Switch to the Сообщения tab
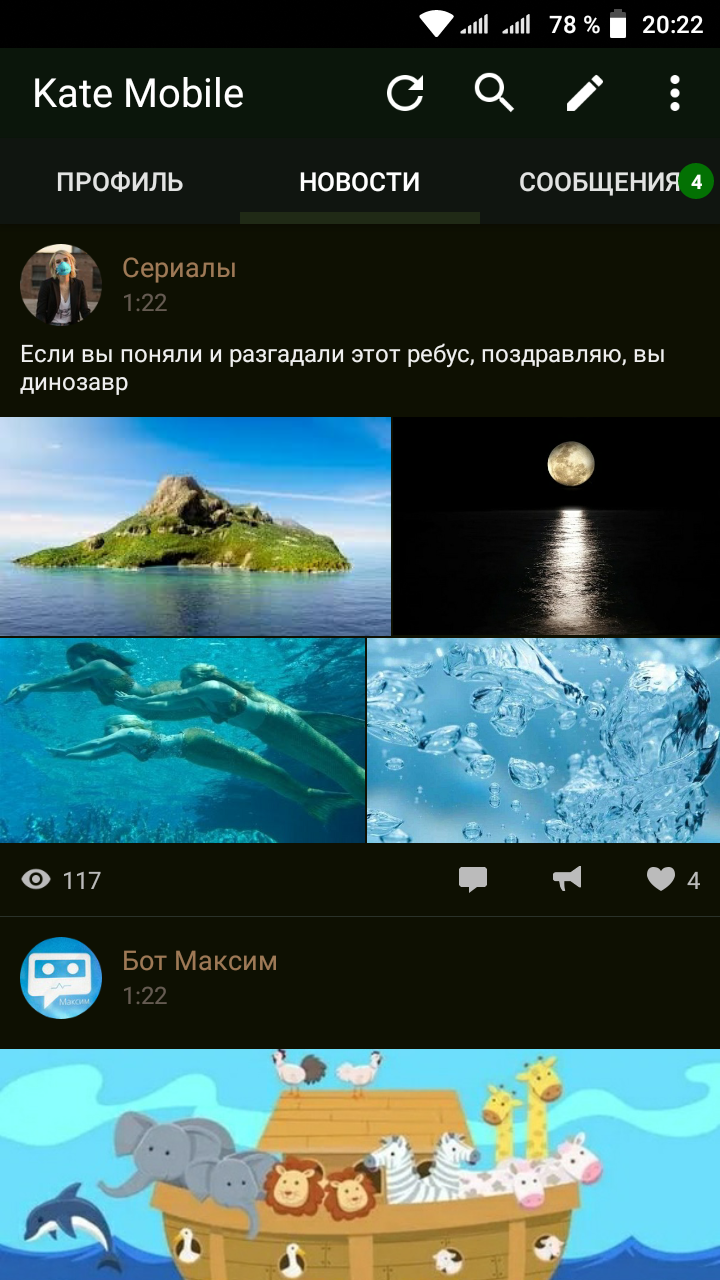The height and width of the screenshot is (1280, 720). pyautogui.click(x=600, y=182)
